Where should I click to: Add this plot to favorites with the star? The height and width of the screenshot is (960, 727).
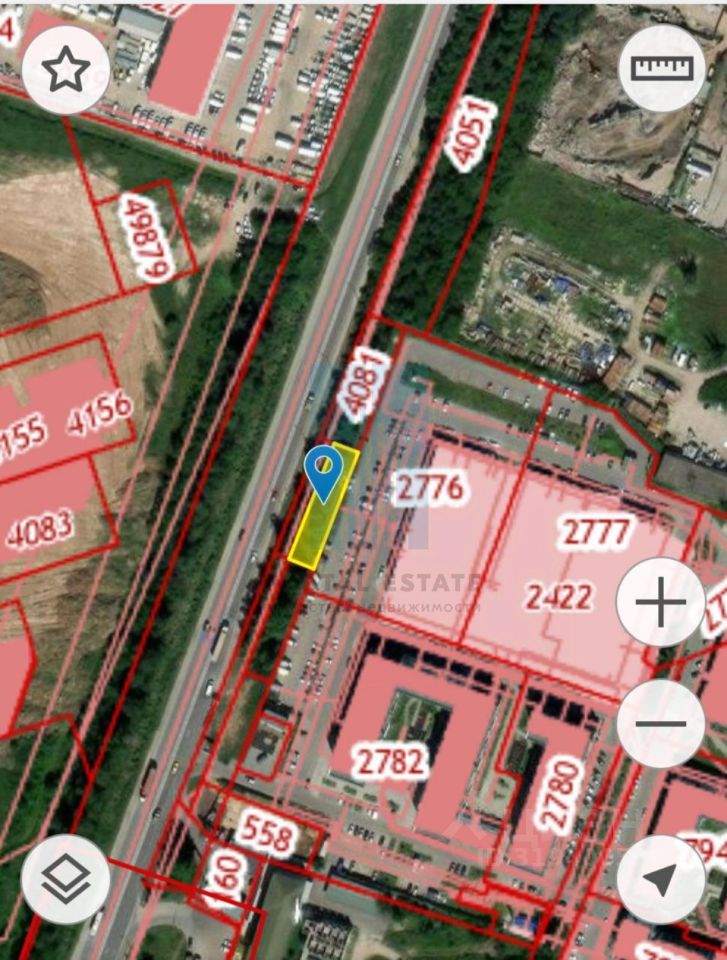(x=66, y=69)
